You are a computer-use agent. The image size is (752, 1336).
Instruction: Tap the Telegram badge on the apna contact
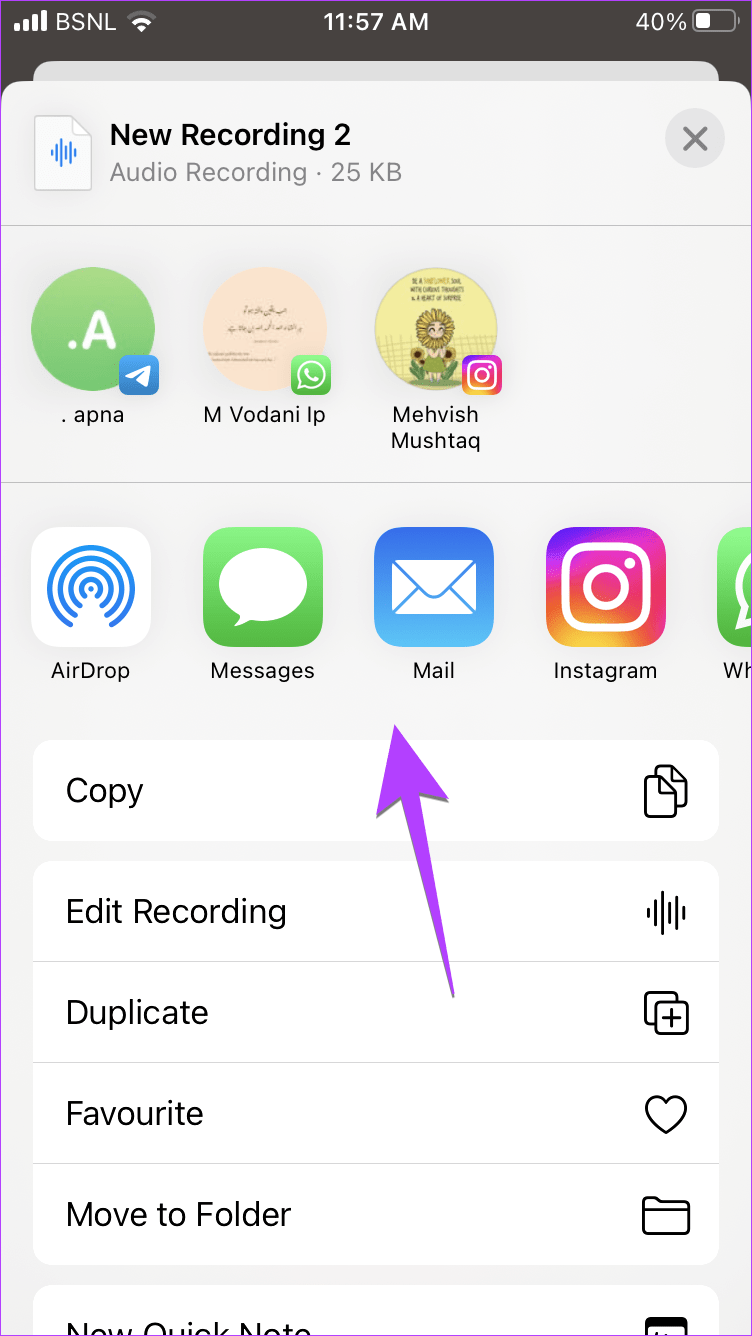(139, 376)
